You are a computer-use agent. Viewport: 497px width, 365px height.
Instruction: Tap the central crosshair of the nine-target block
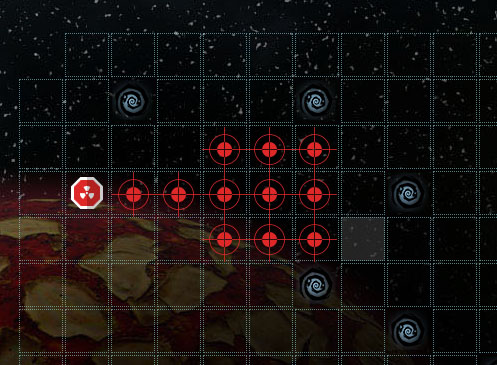click(269, 194)
